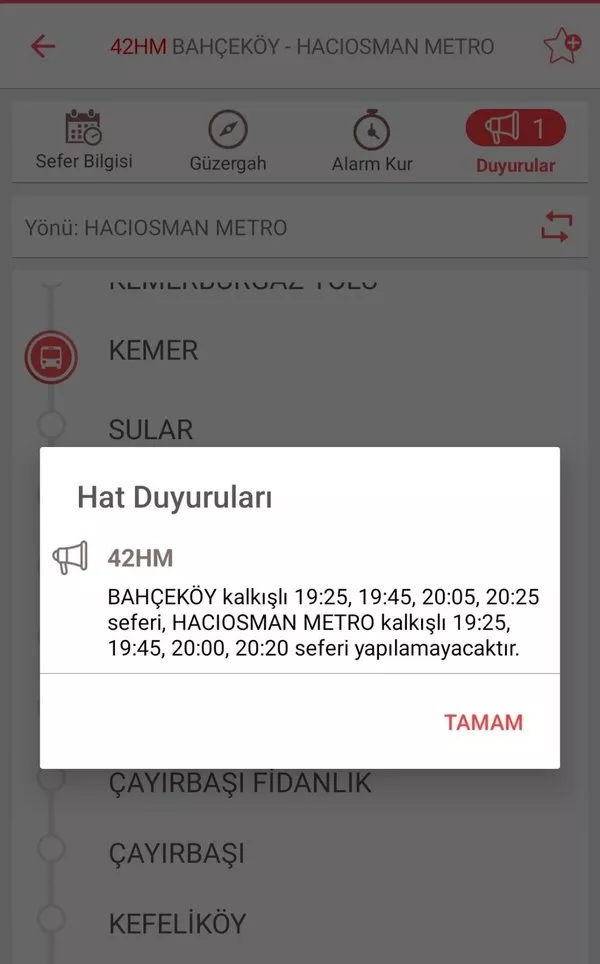The height and width of the screenshot is (964, 600).
Task: Select the KEMER stop
Action: 153,351
